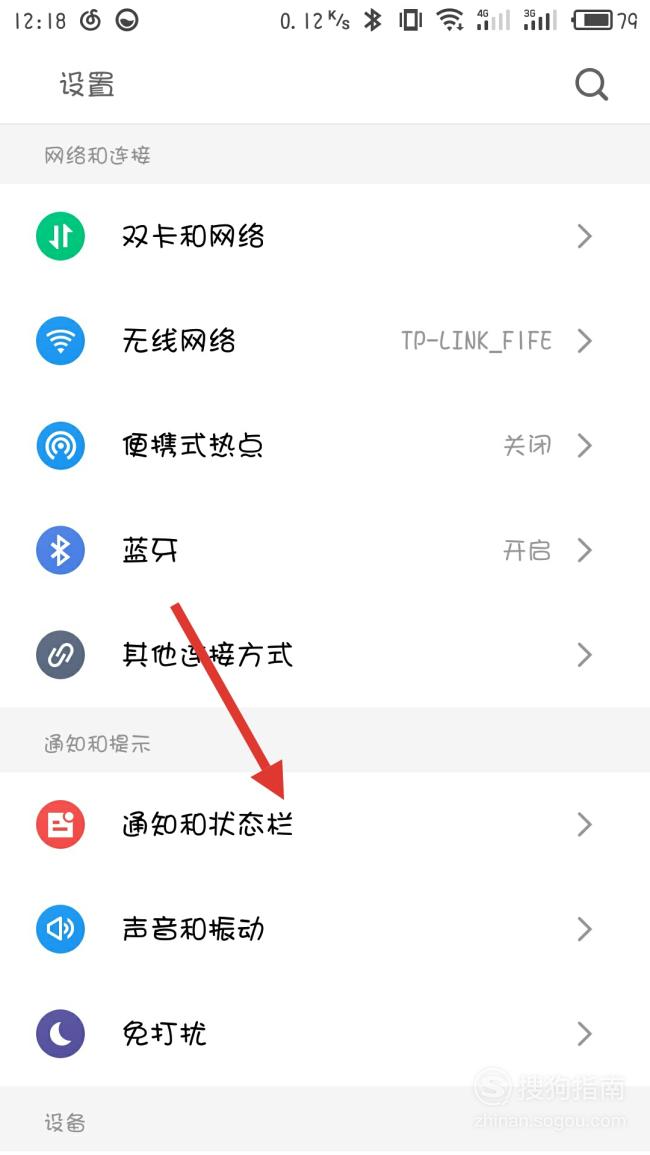
Task: Open 蓝牙 settings
Action: [x=325, y=550]
